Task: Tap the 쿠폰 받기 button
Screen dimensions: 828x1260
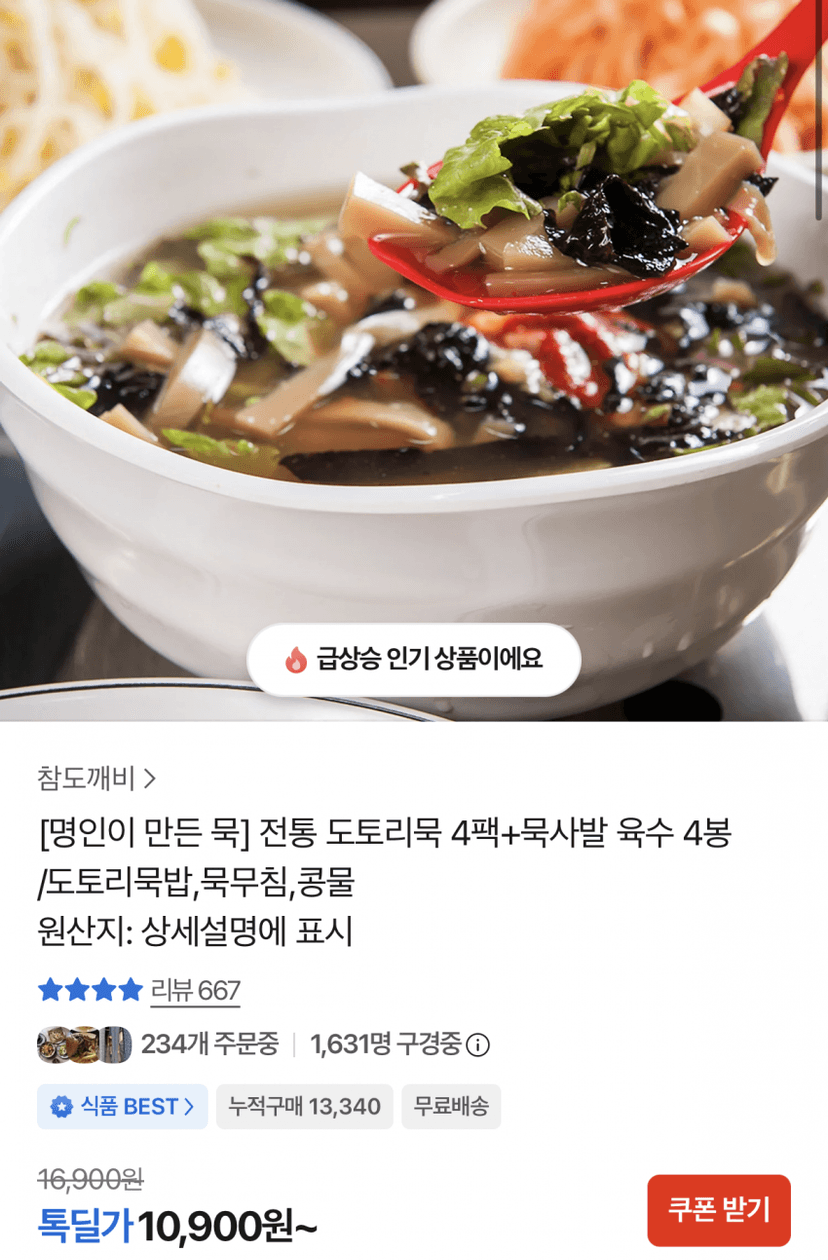Action: pos(719,1210)
